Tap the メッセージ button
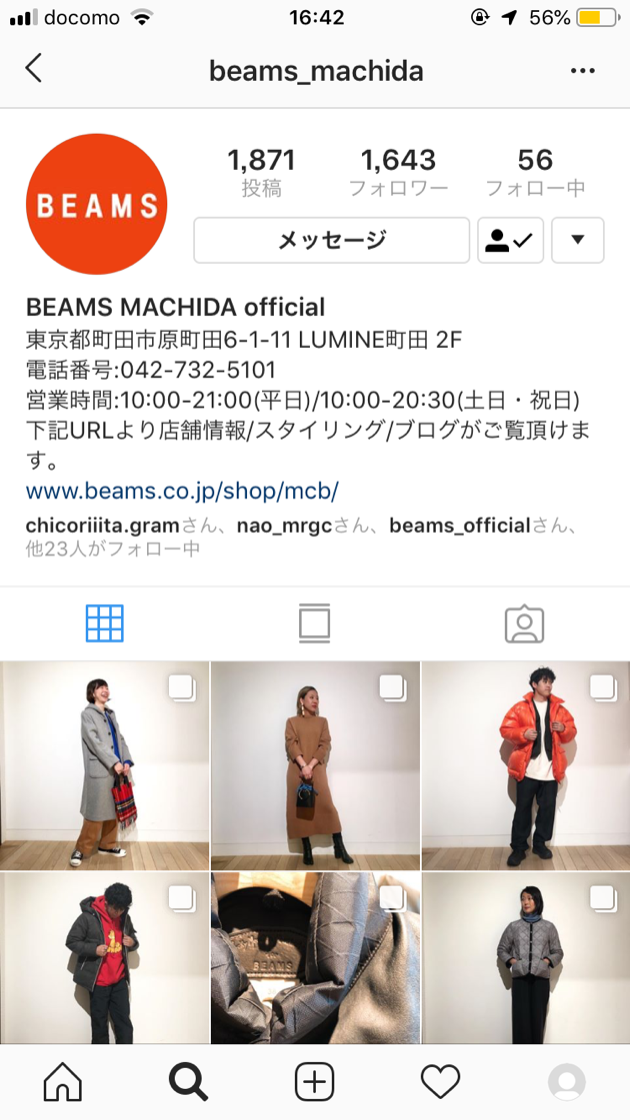The image size is (630, 1120). coord(331,240)
